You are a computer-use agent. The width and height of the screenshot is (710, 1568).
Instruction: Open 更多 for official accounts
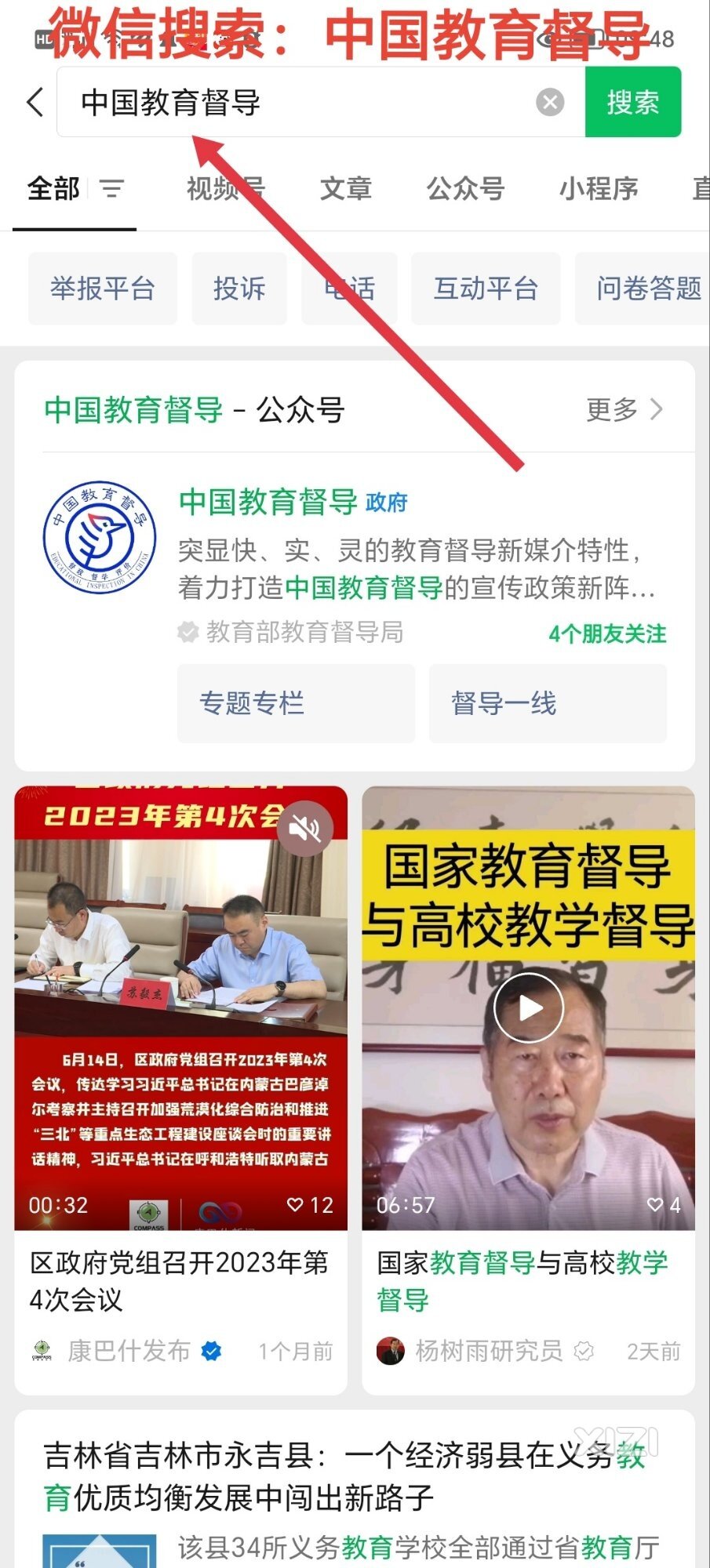[624, 409]
